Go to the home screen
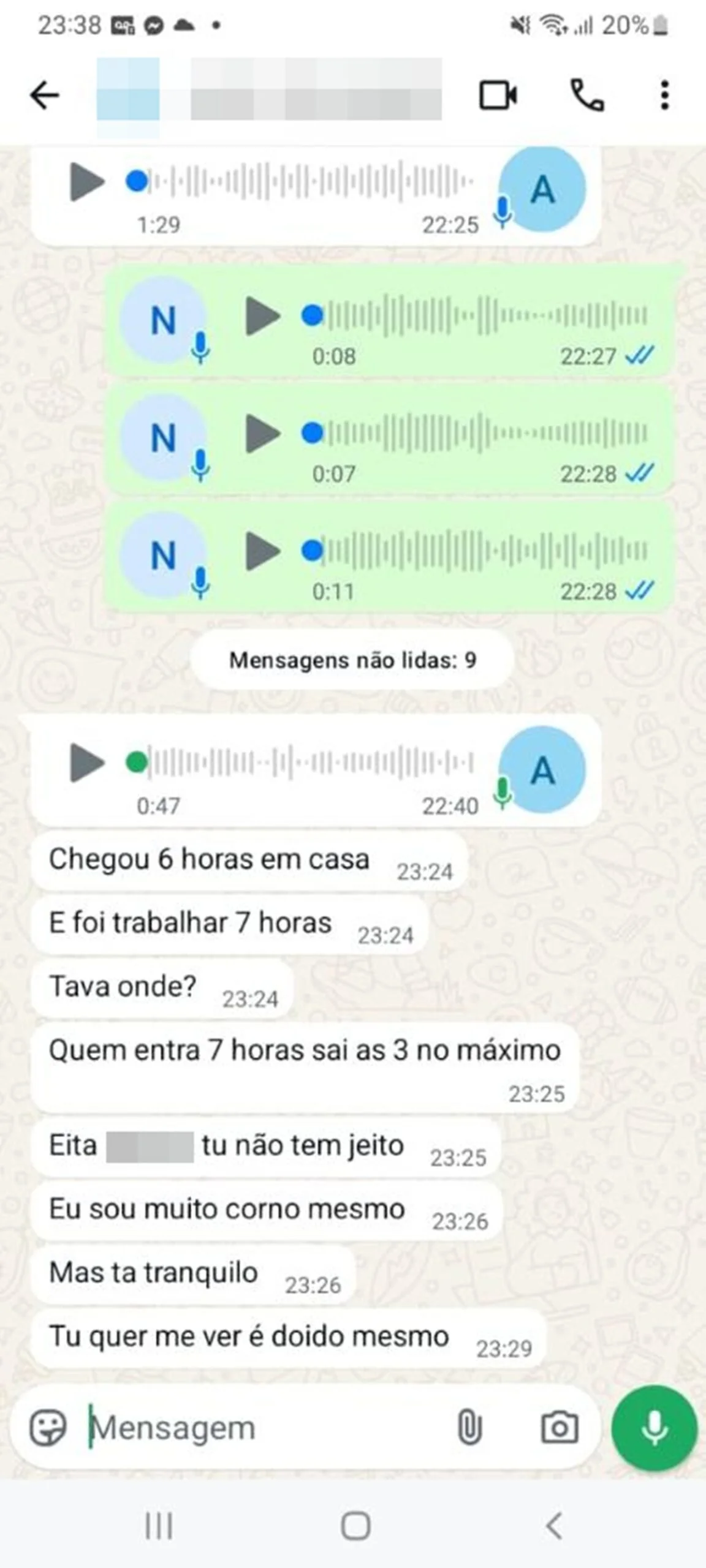Image resolution: width=706 pixels, height=1568 pixels. click(355, 1525)
